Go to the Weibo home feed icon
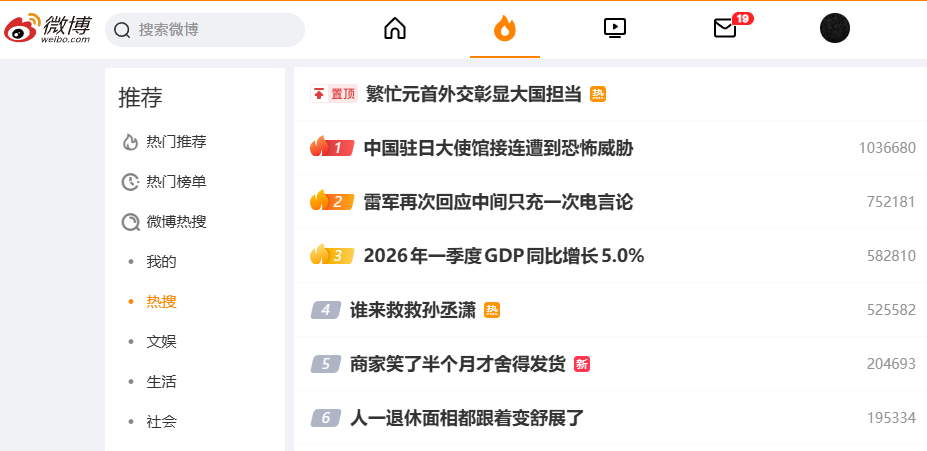 coord(395,29)
